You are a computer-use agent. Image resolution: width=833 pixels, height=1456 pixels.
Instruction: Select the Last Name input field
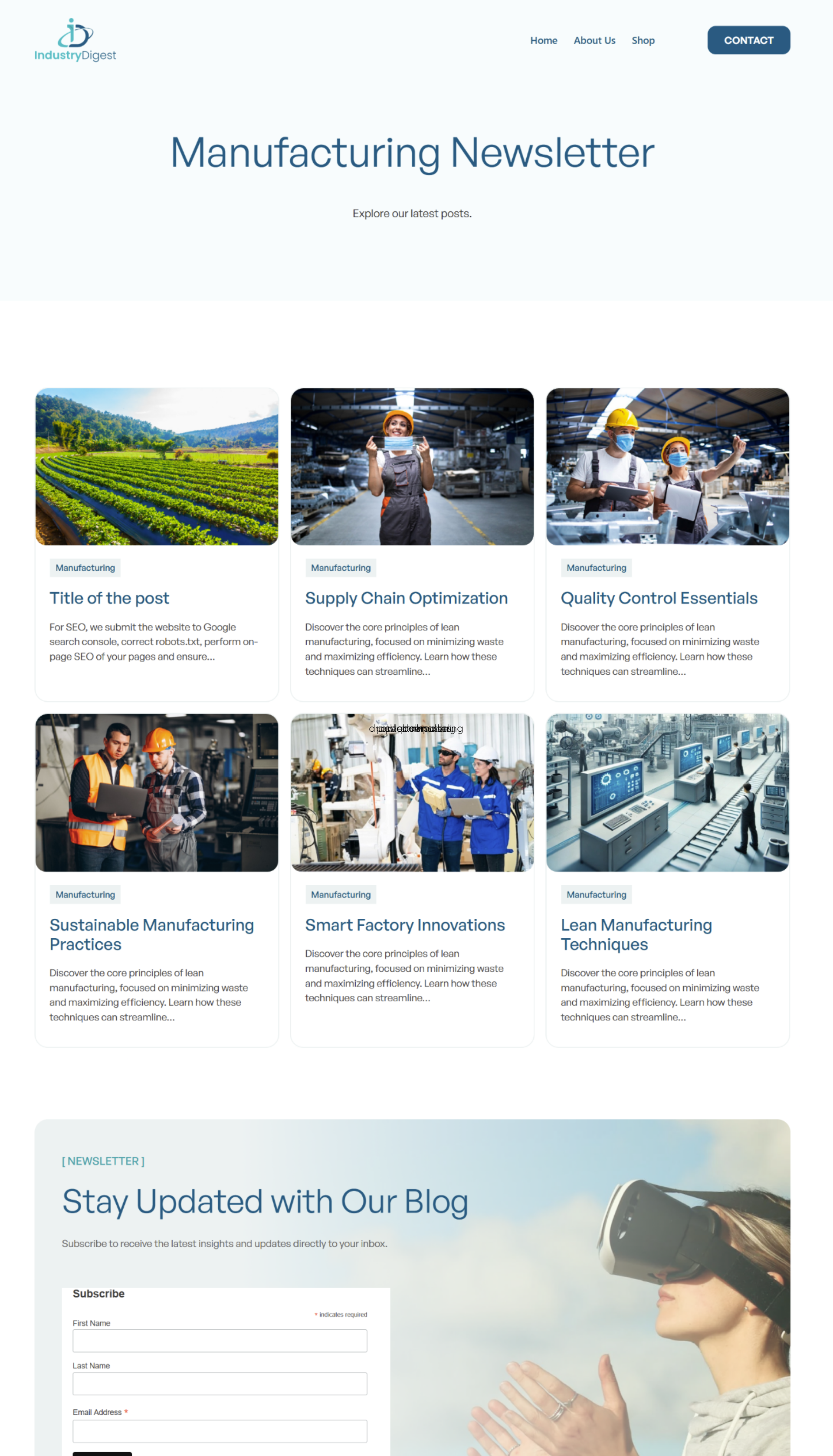click(220, 1383)
